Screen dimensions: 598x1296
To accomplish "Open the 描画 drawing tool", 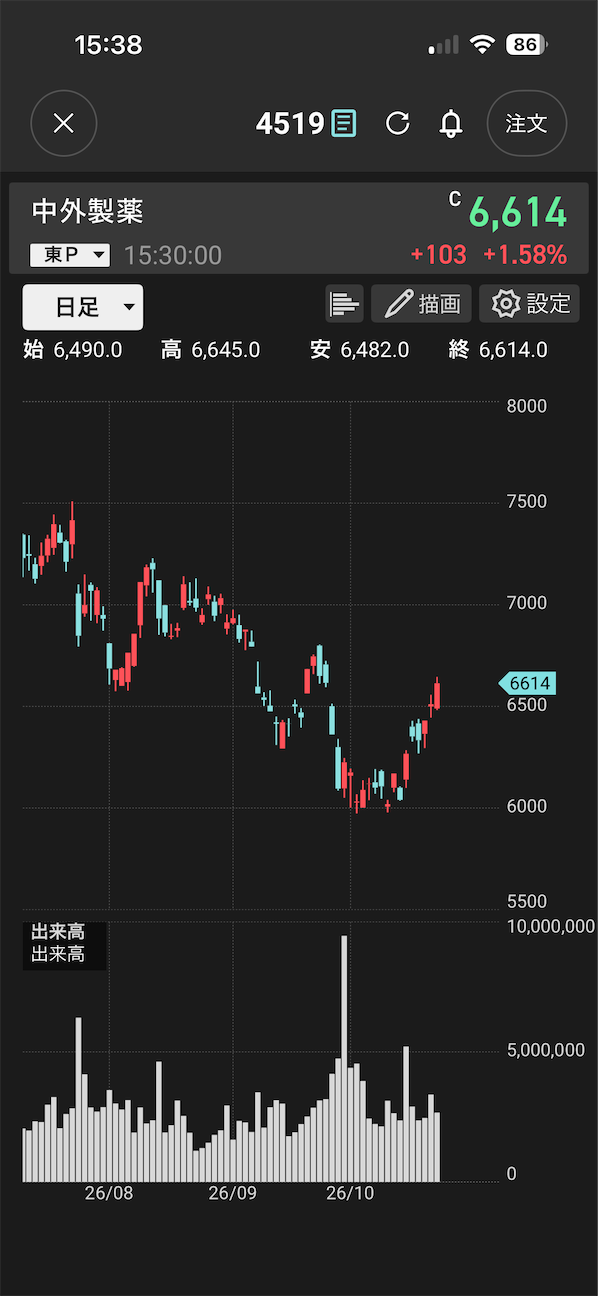I will coord(421,303).
